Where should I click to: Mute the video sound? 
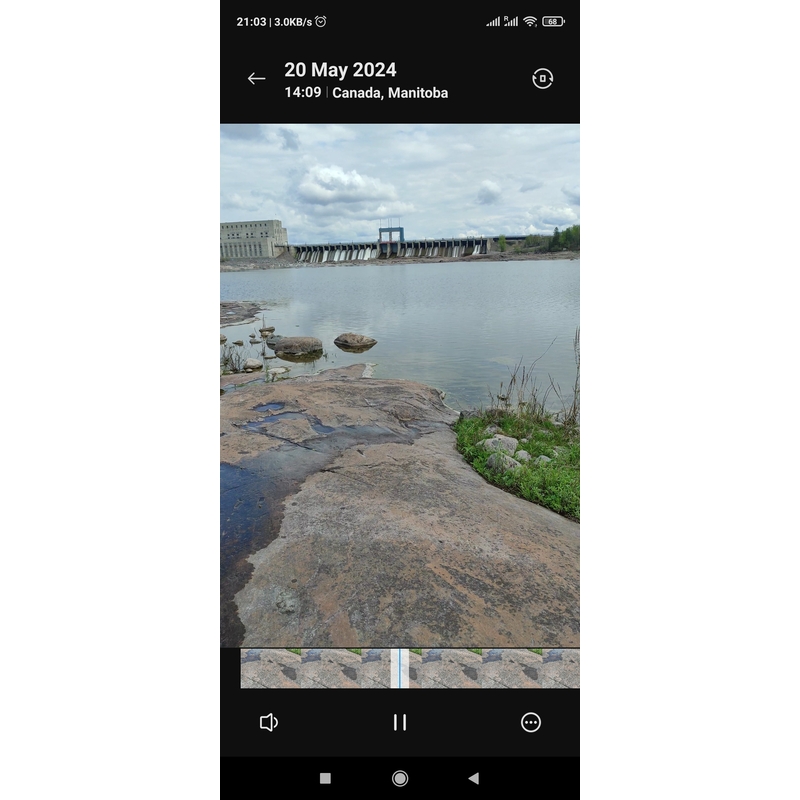(x=268, y=722)
